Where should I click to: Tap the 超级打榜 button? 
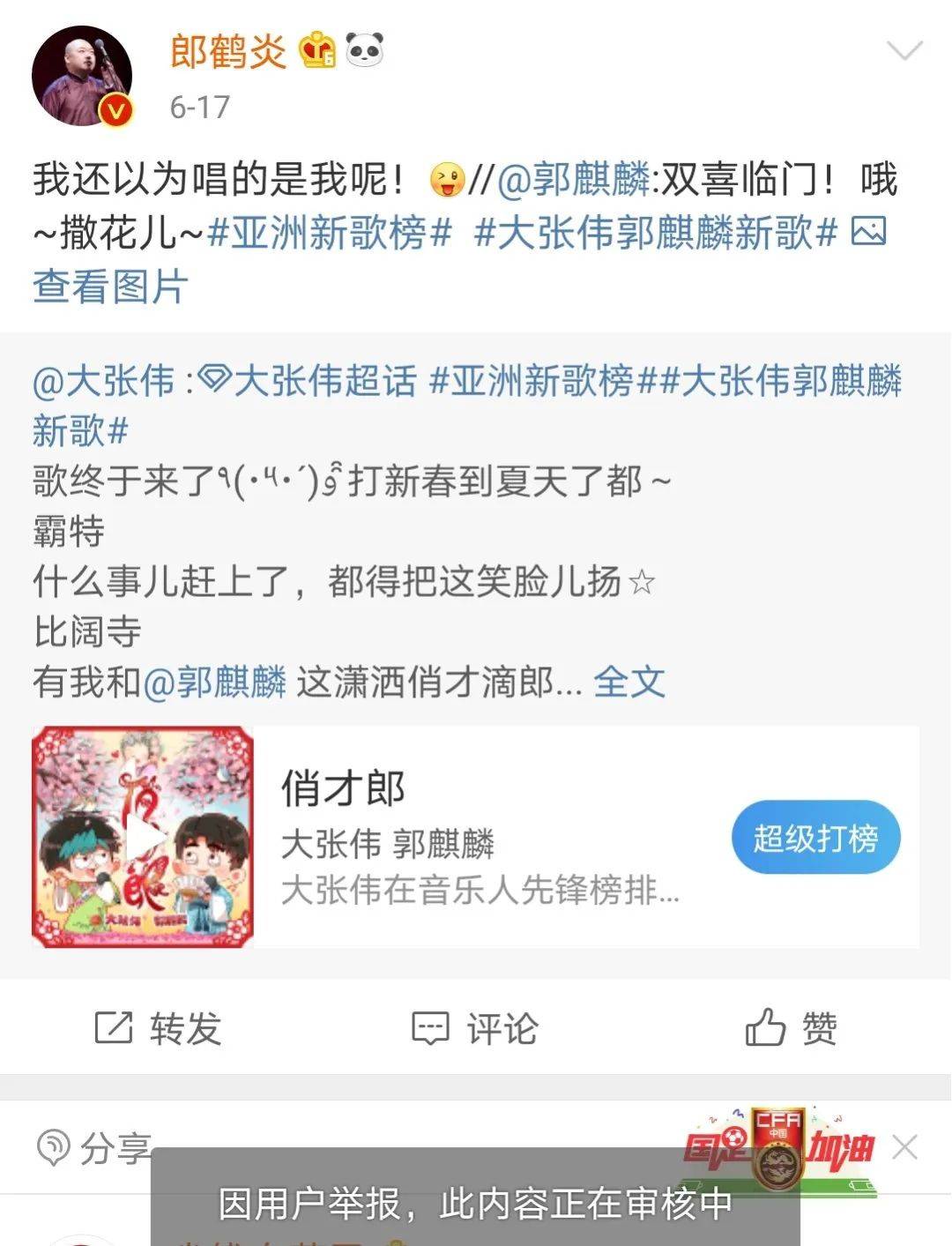(x=815, y=838)
